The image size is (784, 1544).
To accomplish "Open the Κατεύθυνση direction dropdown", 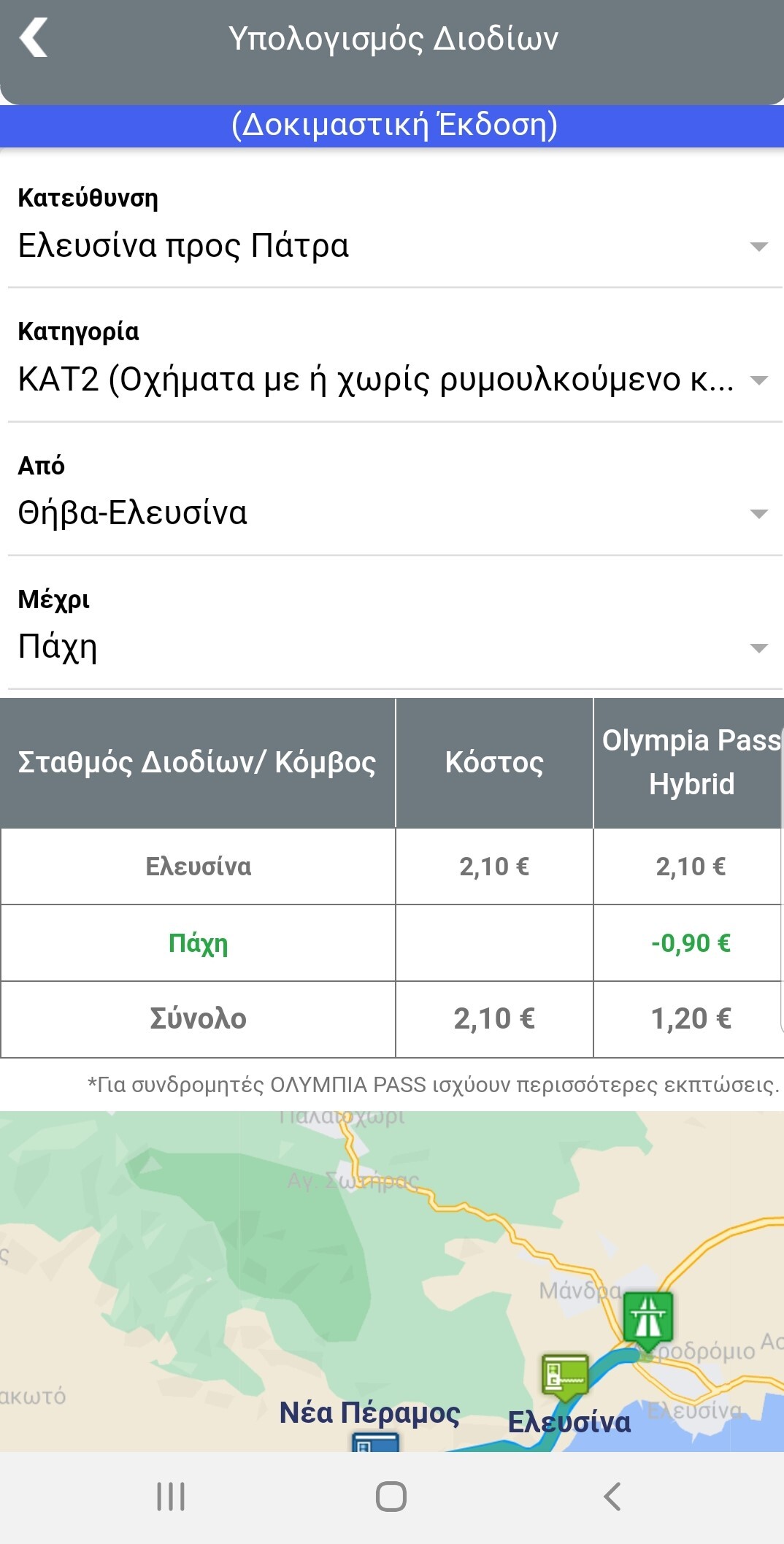I will (x=392, y=246).
